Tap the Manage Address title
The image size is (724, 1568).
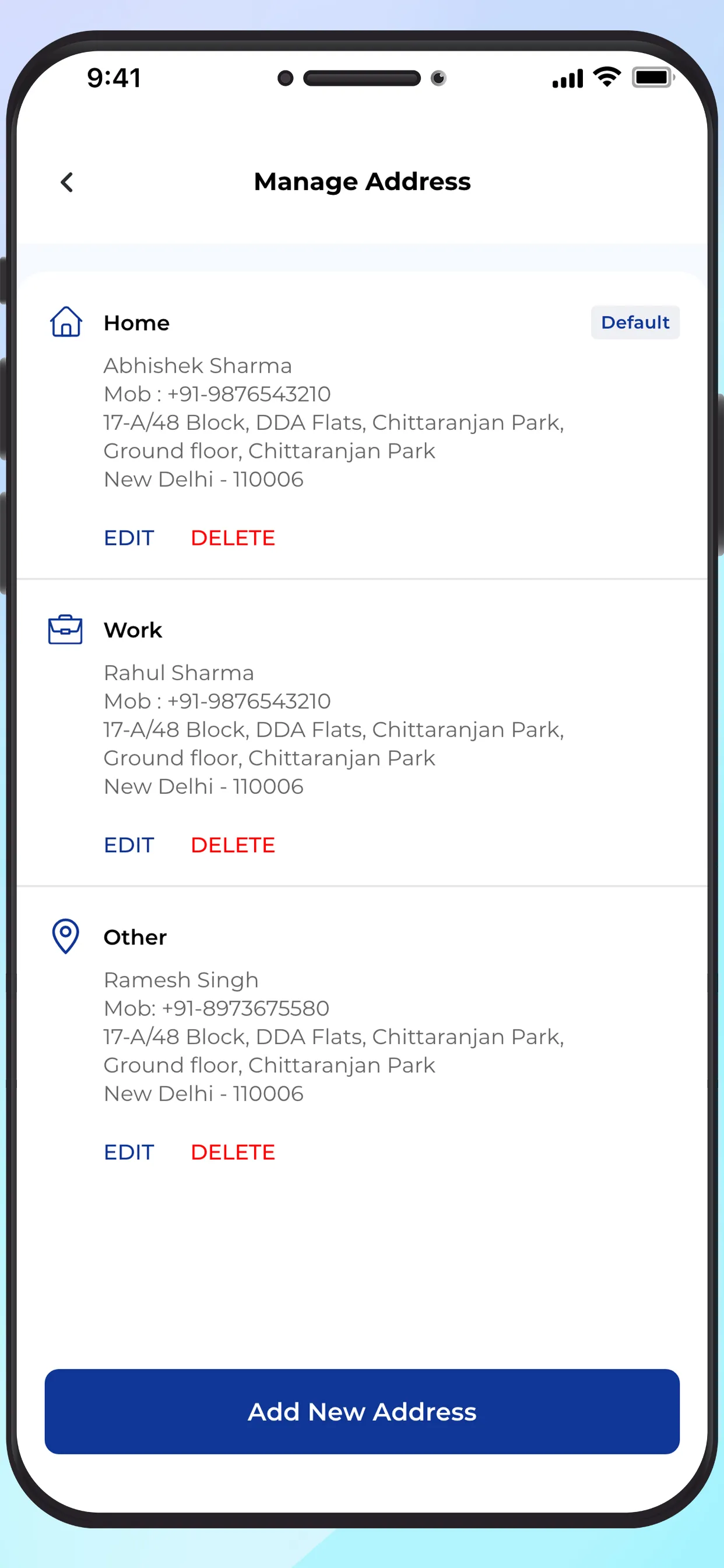(362, 181)
